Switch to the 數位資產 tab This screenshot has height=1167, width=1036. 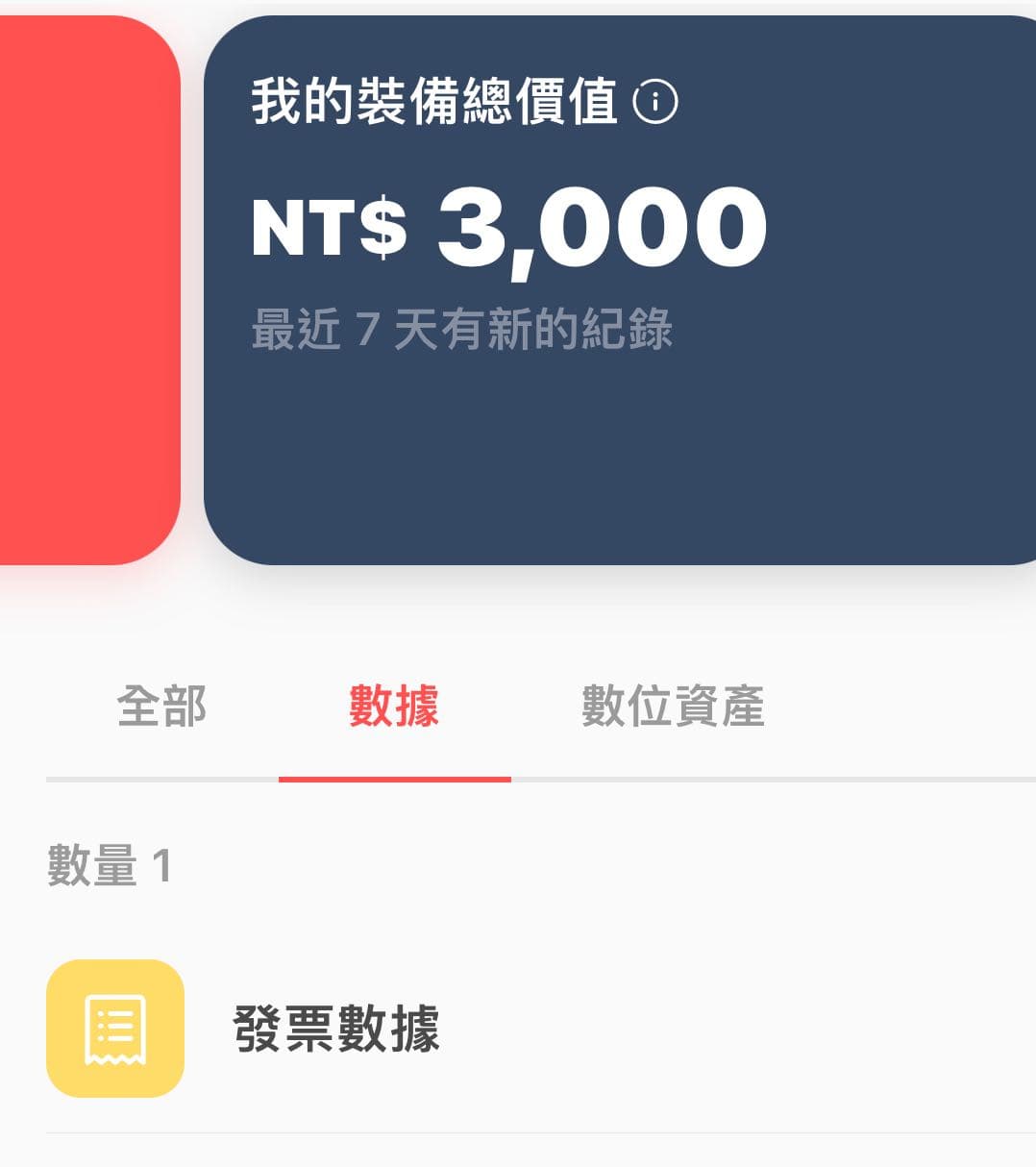point(673,707)
